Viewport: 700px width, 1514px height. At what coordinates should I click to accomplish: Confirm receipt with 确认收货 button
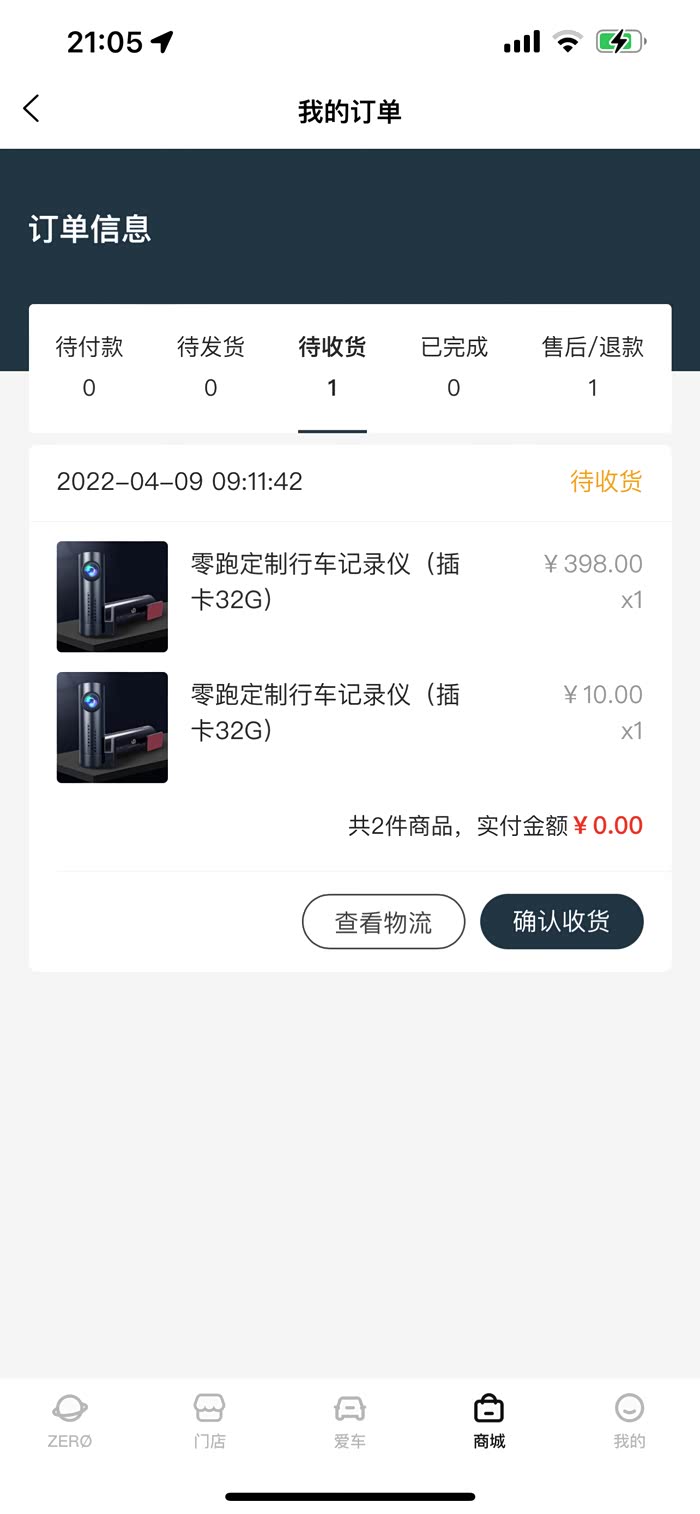coord(561,921)
